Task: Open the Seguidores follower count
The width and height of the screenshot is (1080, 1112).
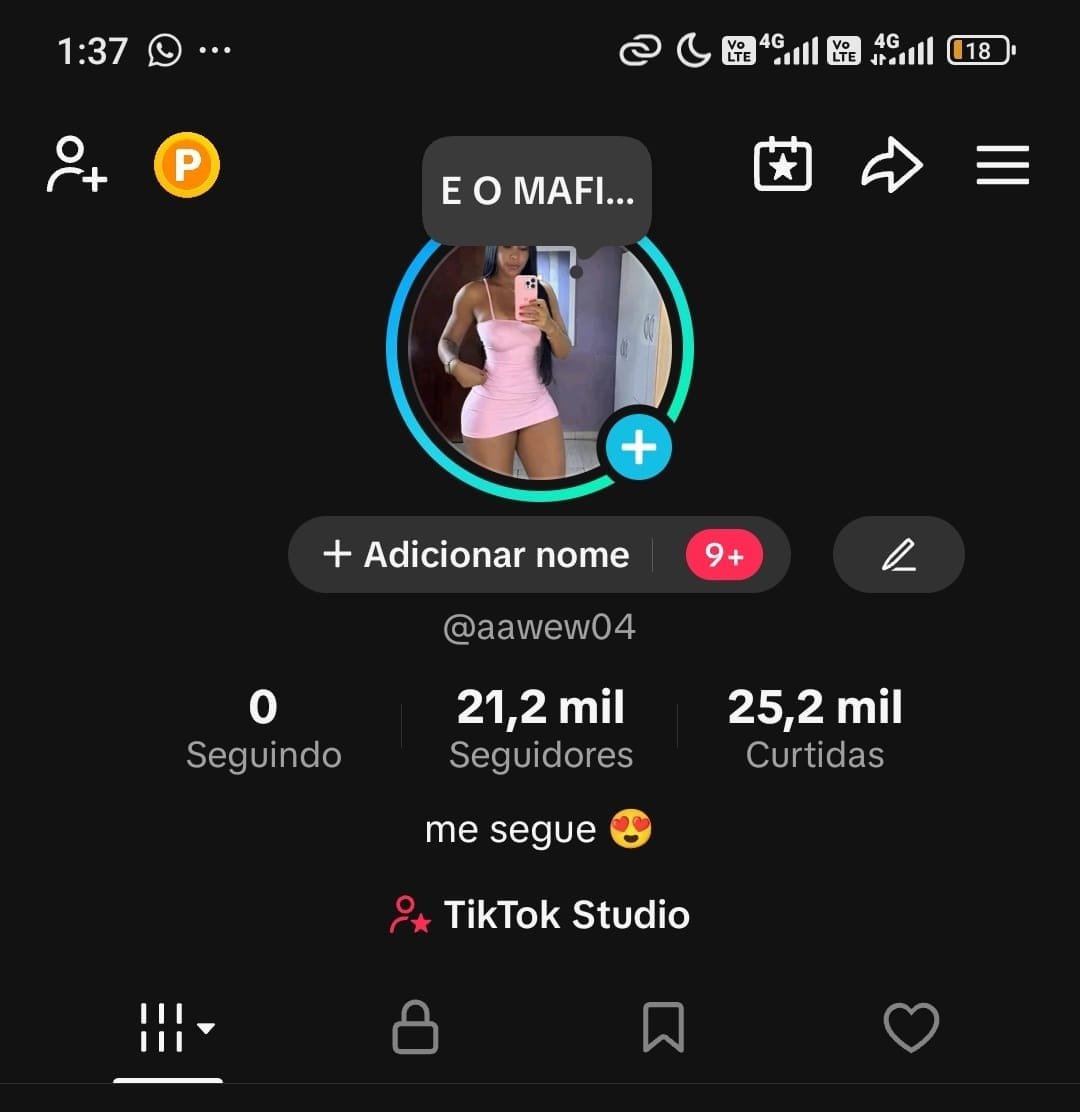Action: [540, 728]
